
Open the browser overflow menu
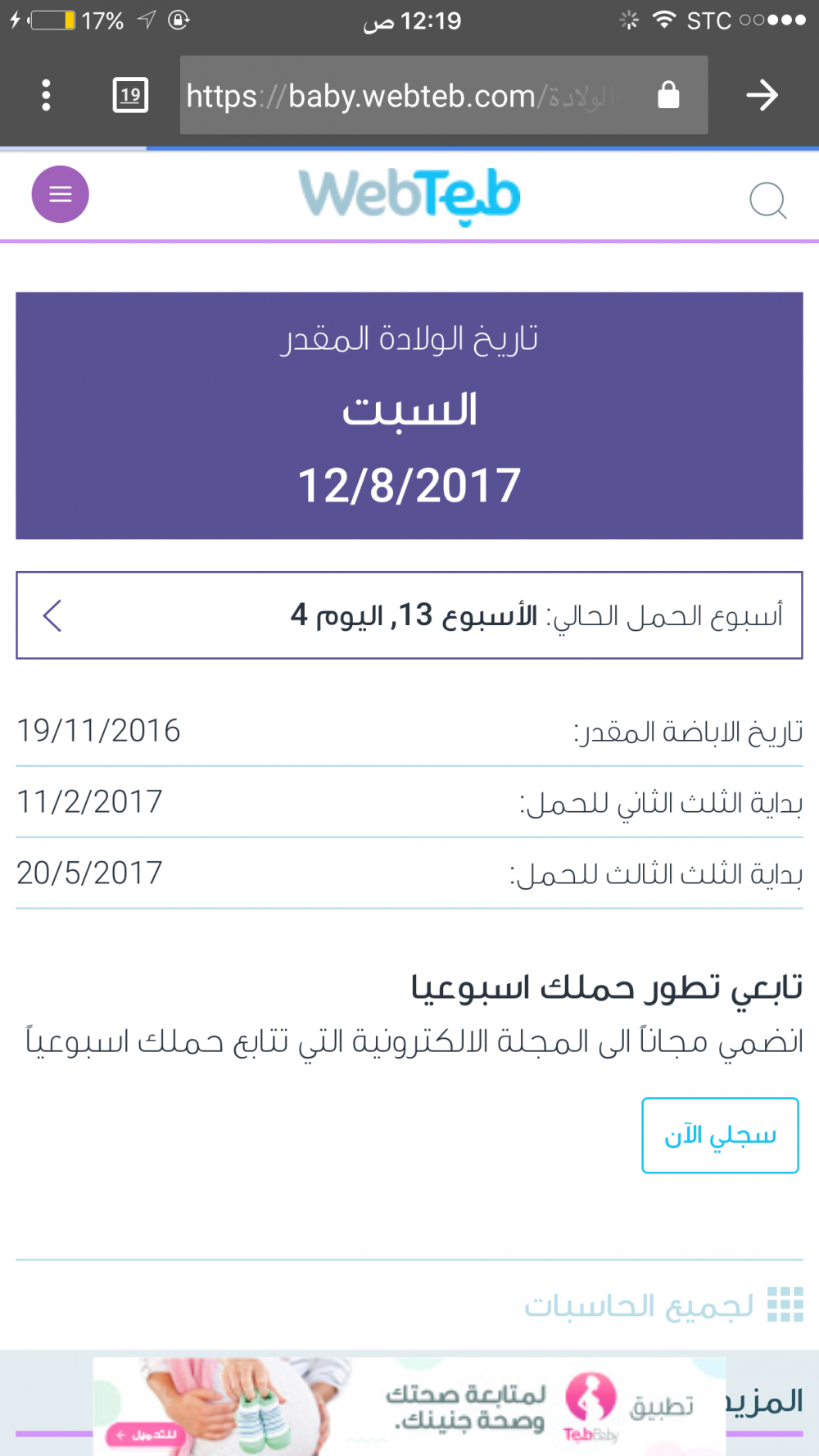click(46, 95)
